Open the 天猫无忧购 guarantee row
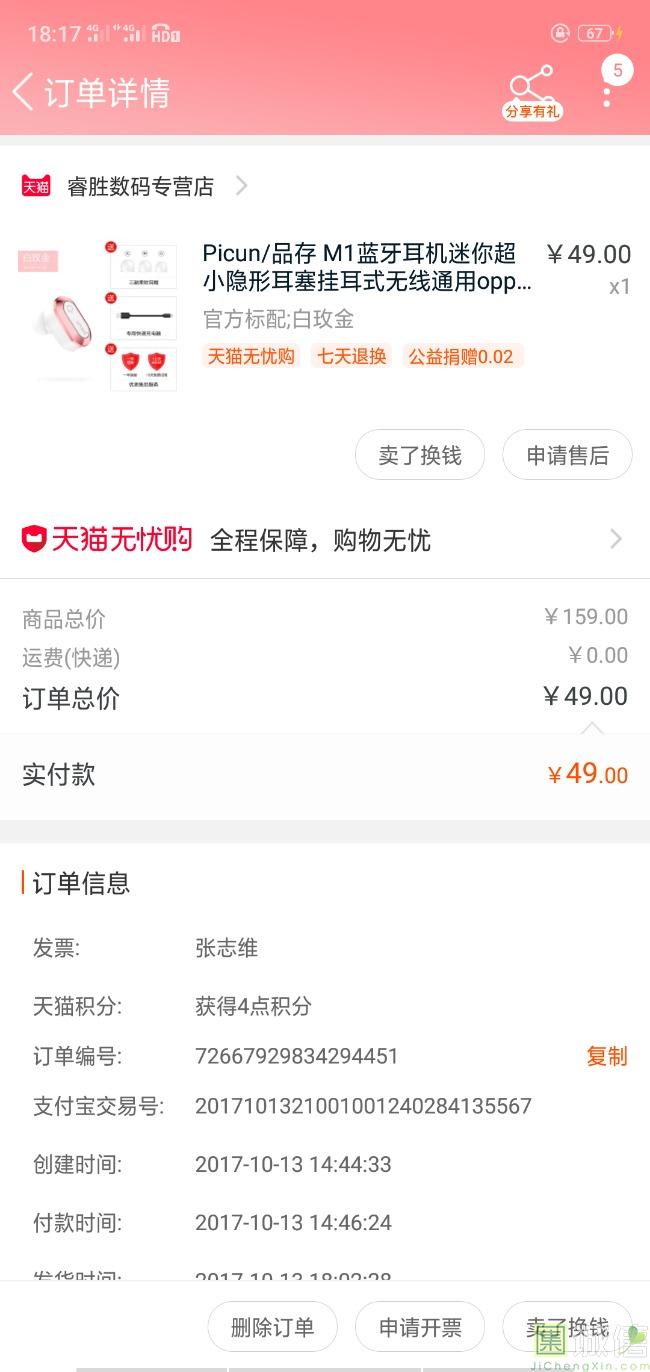Screen dimensions: 650x1372 click(324, 540)
